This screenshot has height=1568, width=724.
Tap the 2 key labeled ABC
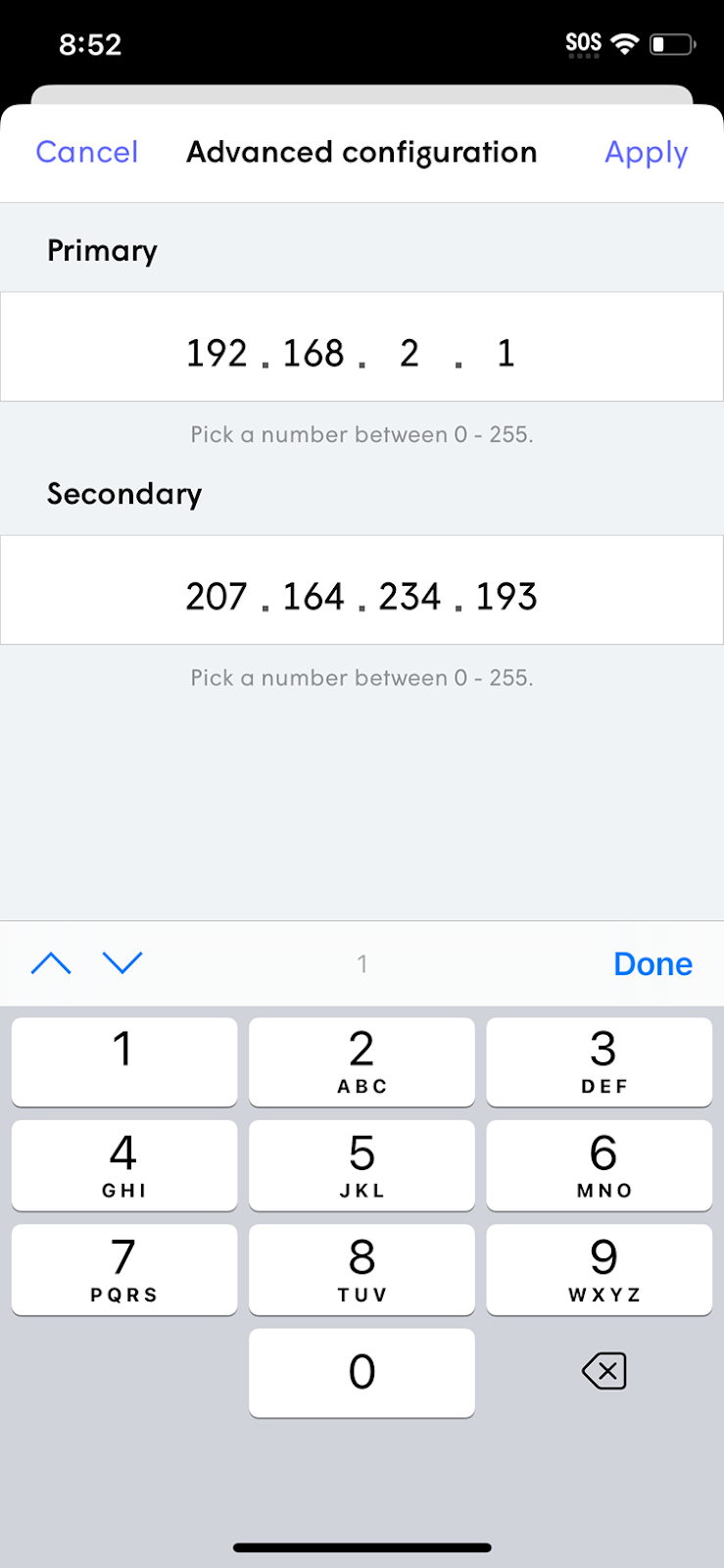pyautogui.click(x=362, y=1061)
